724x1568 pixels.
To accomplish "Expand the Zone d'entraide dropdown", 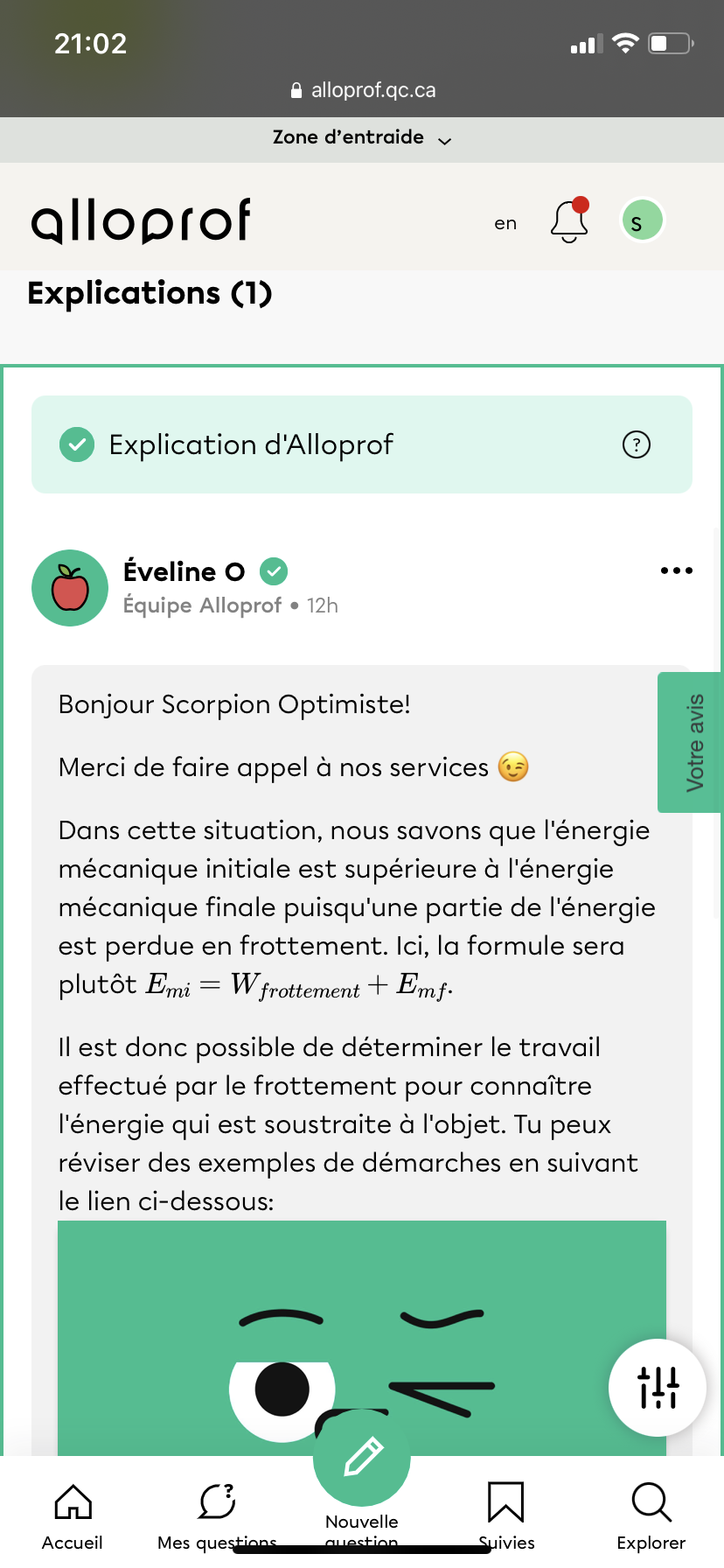I will point(361,138).
